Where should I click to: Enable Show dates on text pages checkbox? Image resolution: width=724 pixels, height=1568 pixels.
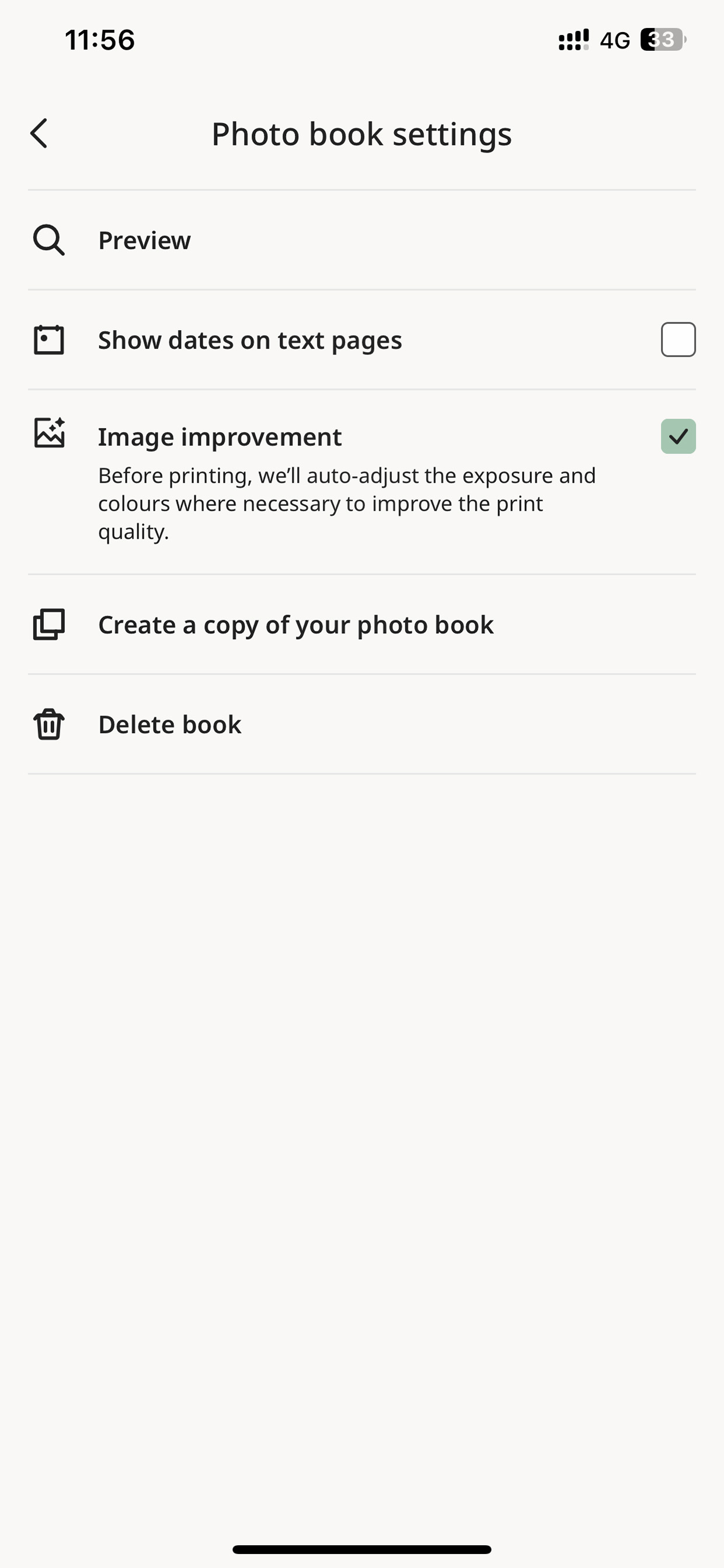[678, 339]
